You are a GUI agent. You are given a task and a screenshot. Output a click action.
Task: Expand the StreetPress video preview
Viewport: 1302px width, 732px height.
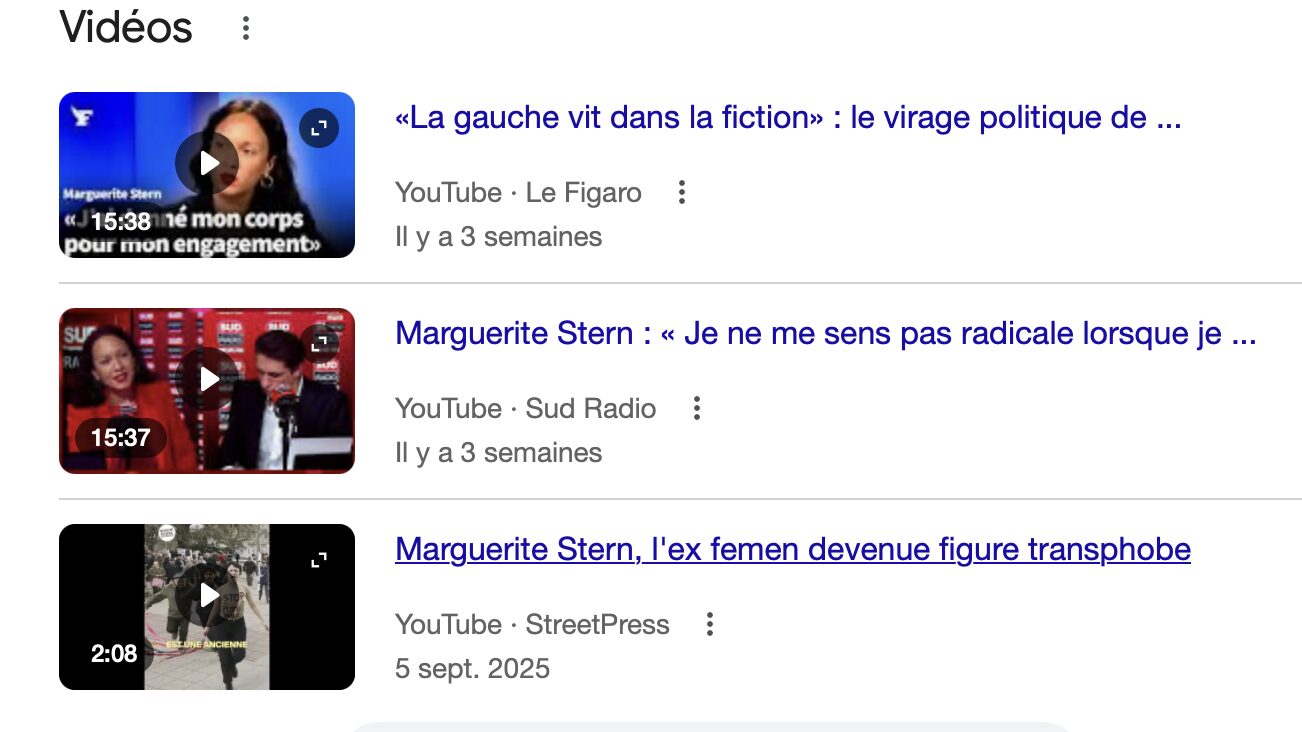[x=319, y=560]
